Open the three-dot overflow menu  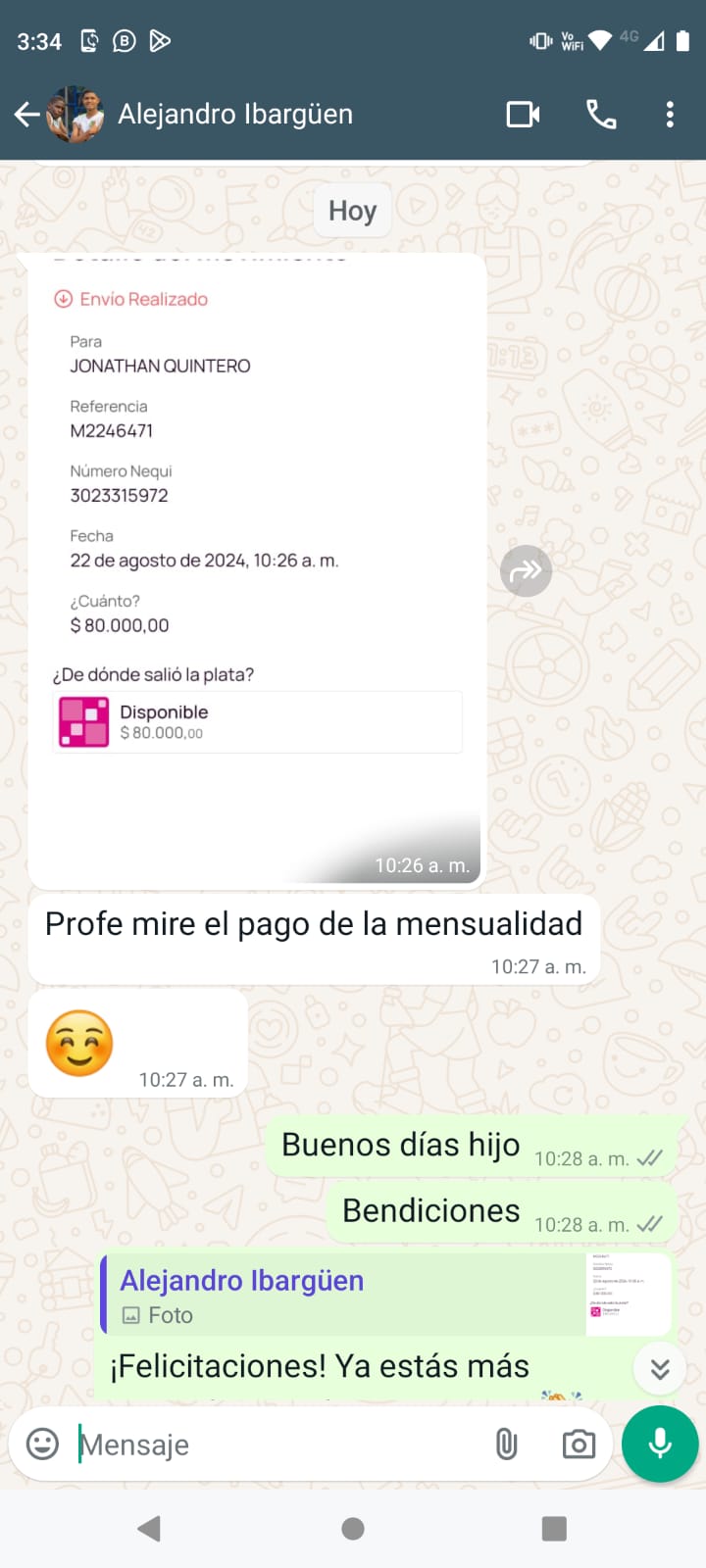670,115
